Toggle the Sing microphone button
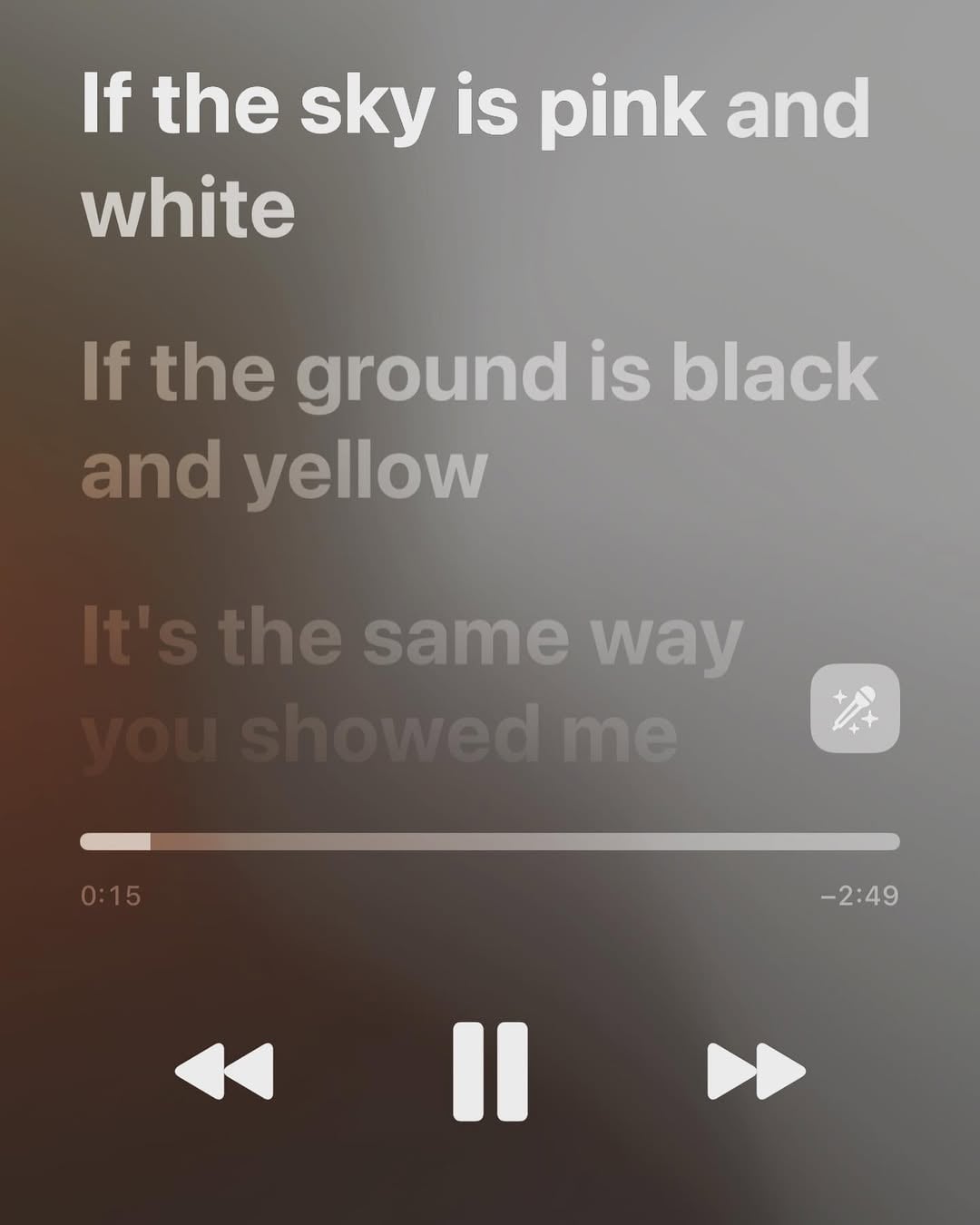 pos(855,709)
